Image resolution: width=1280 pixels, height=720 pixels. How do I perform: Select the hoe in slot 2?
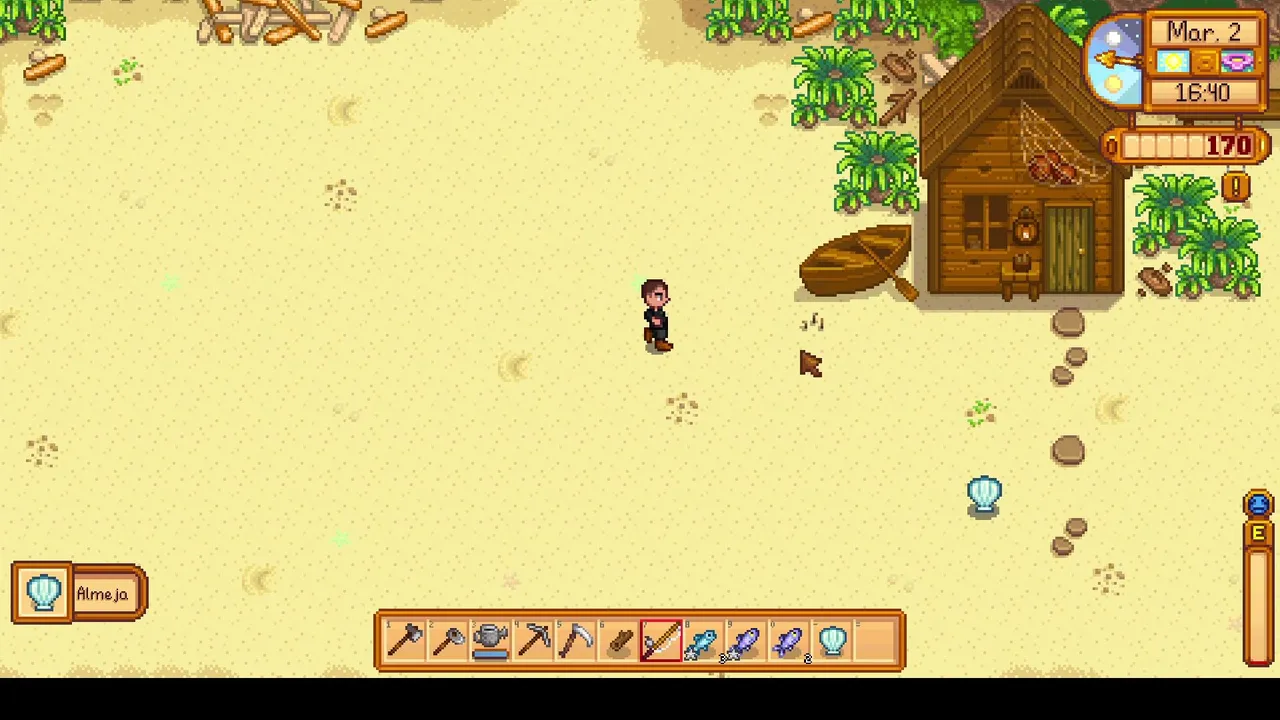point(447,640)
